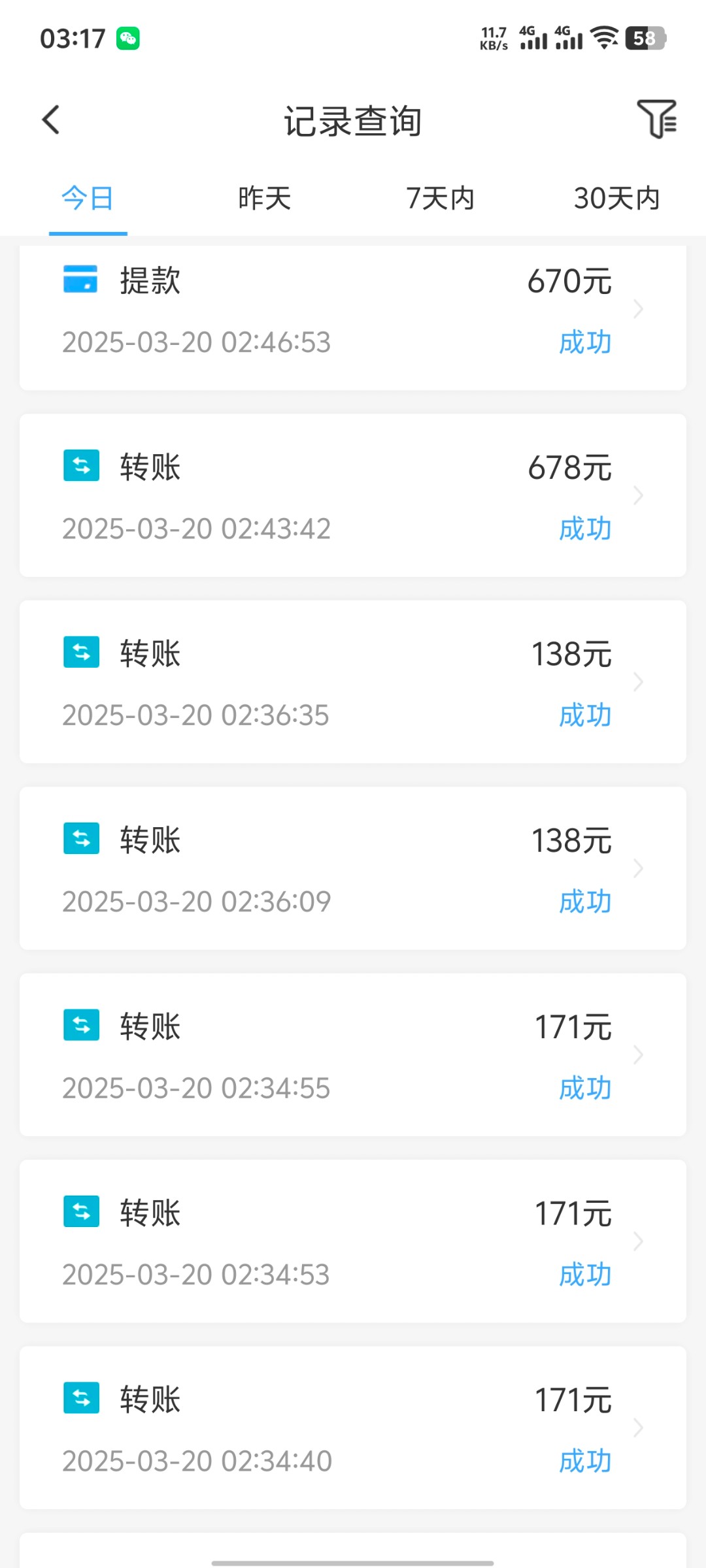Switch to the 昨天 tab
The width and height of the screenshot is (706, 1568).
[x=264, y=198]
